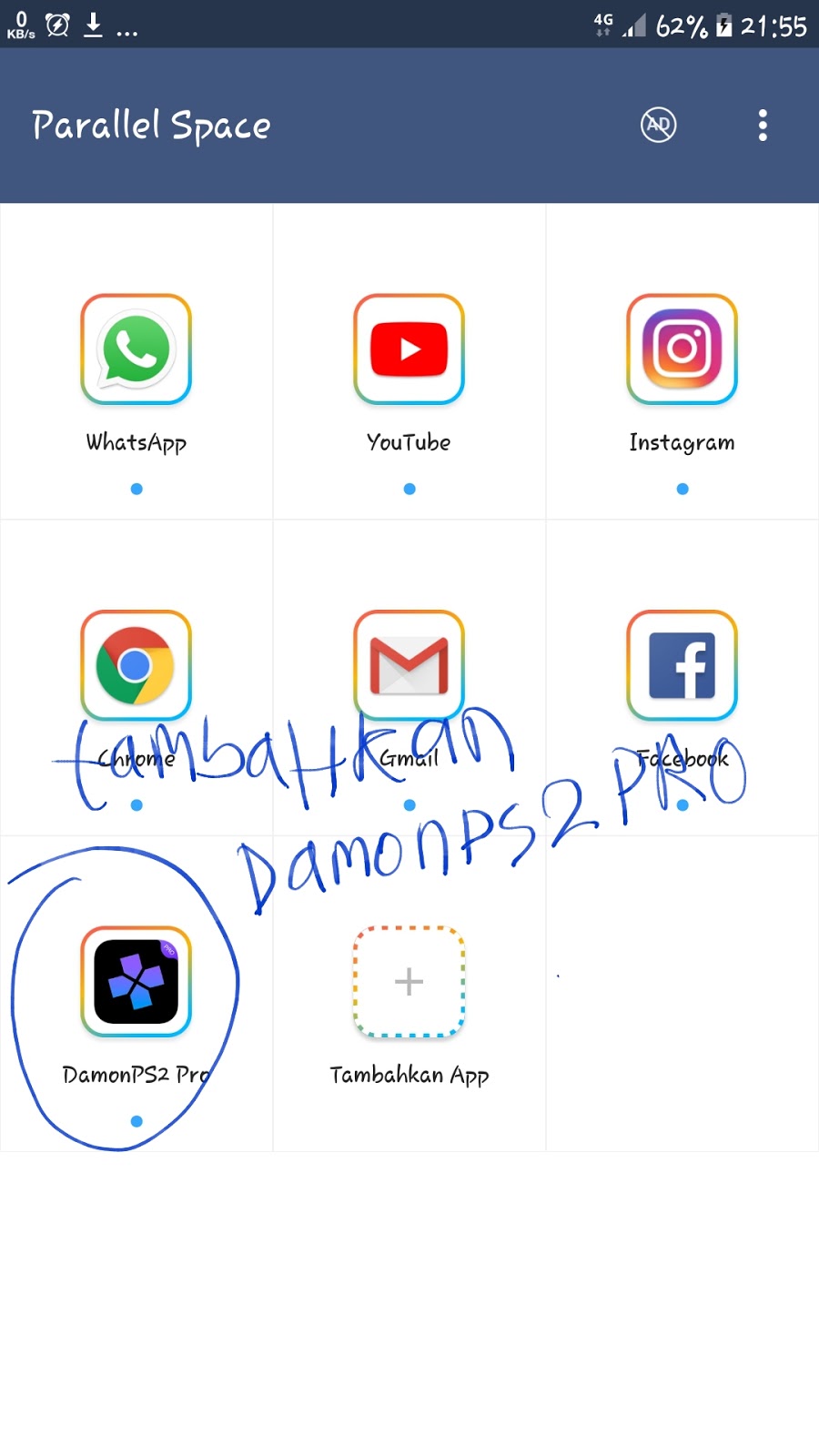Open DamonPS2 Pro in Parallel Space
Image resolution: width=819 pixels, height=1456 pixels.
(x=136, y=982)
